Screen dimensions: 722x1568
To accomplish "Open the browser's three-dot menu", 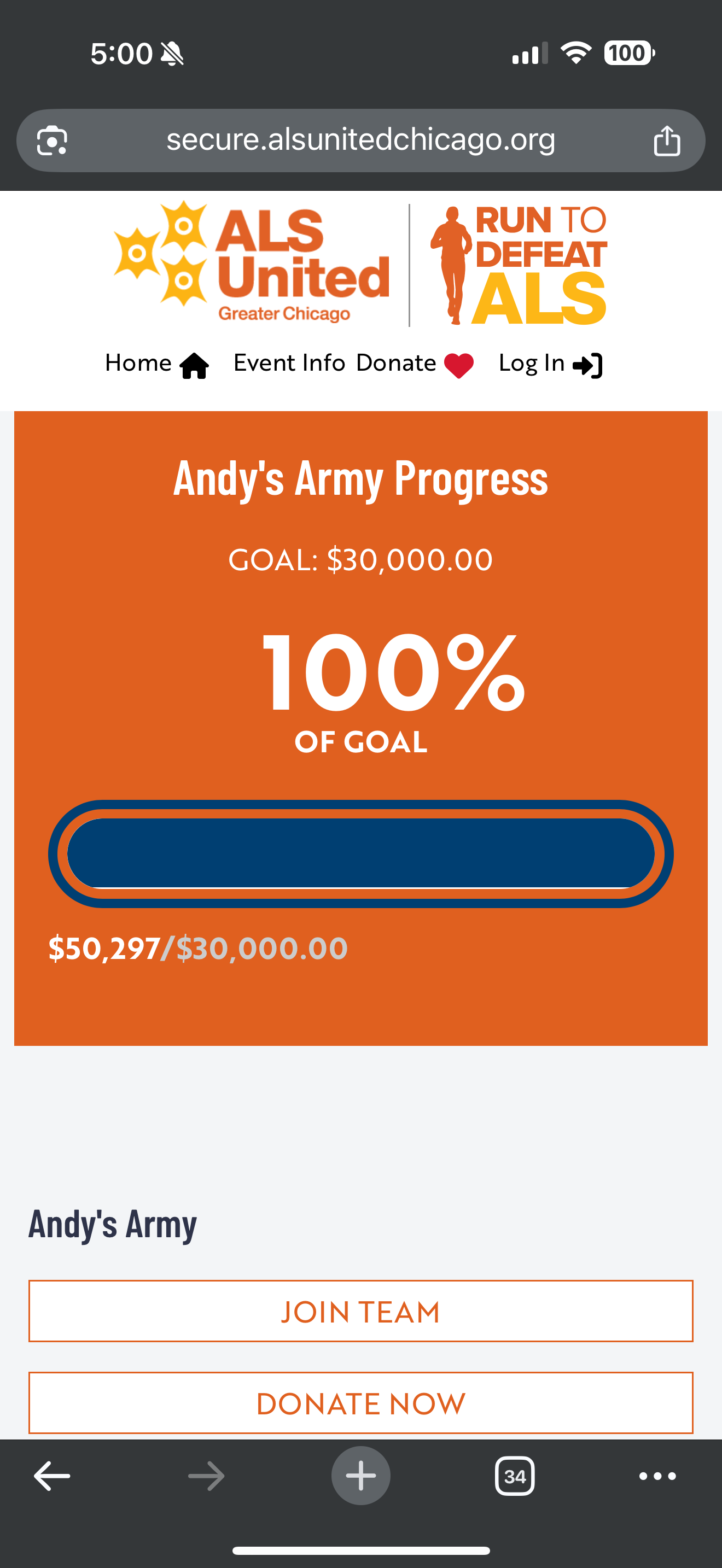I will [x=657, y=1476].
